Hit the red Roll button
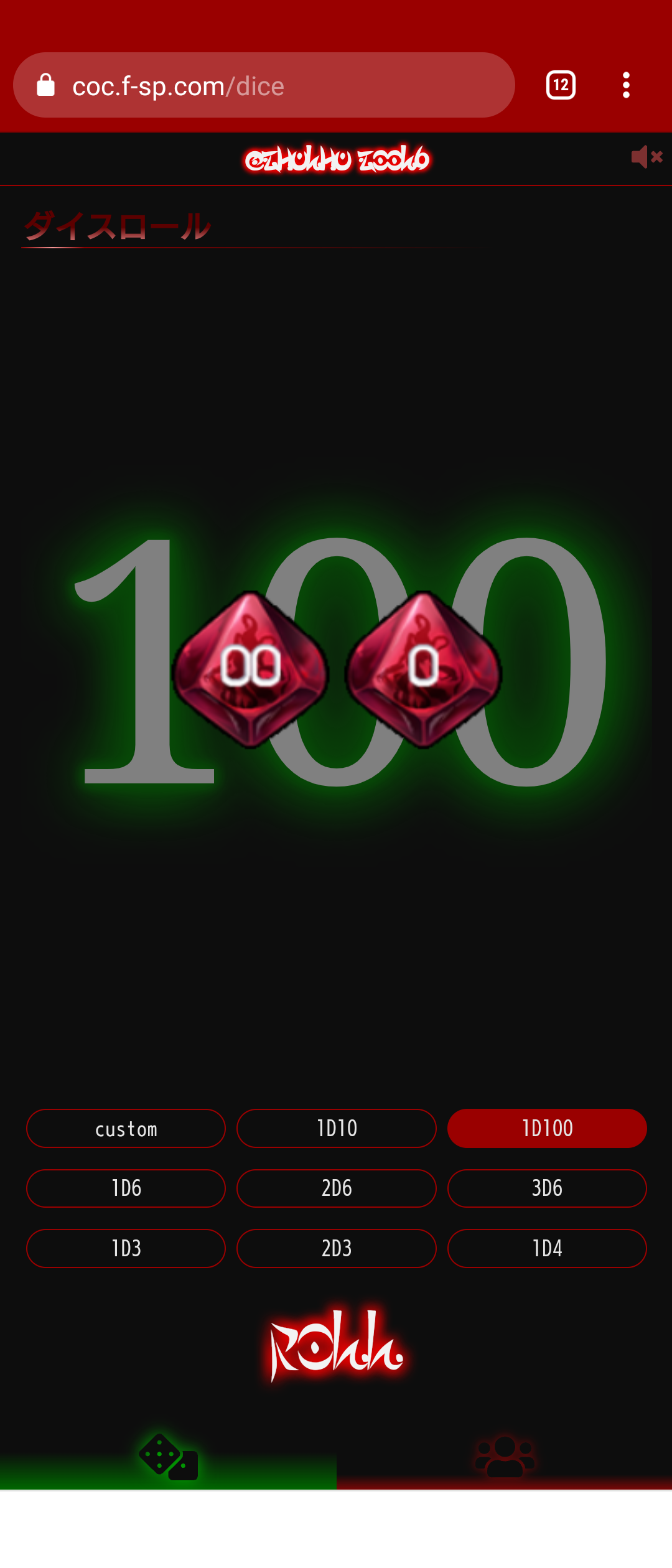This screenshot has width=672, height=1568. pos(337,1344)
